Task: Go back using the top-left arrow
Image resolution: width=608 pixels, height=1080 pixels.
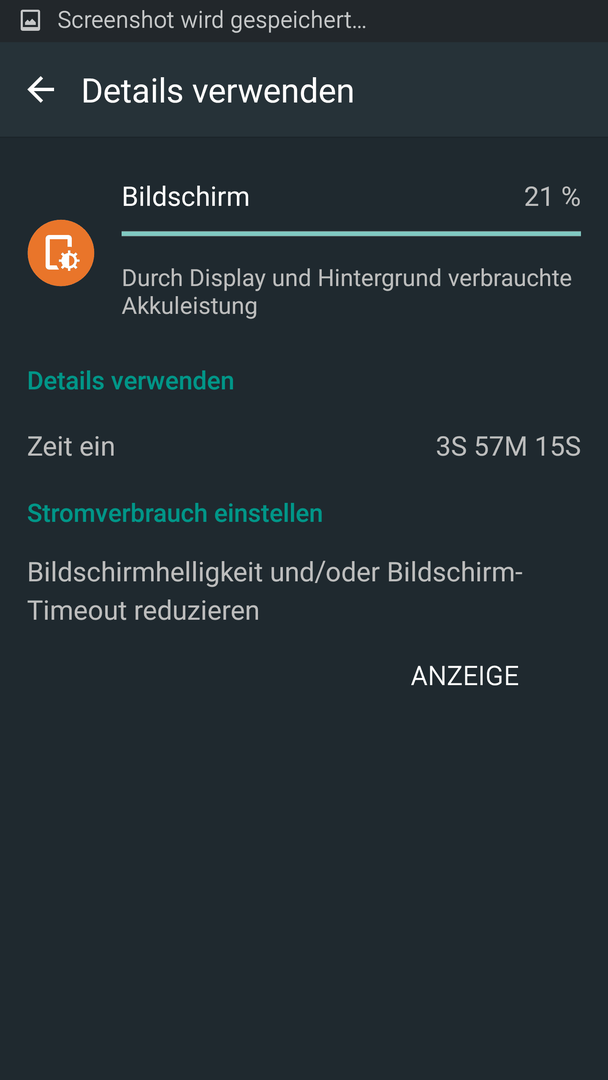Action: [x=41, y=90]
